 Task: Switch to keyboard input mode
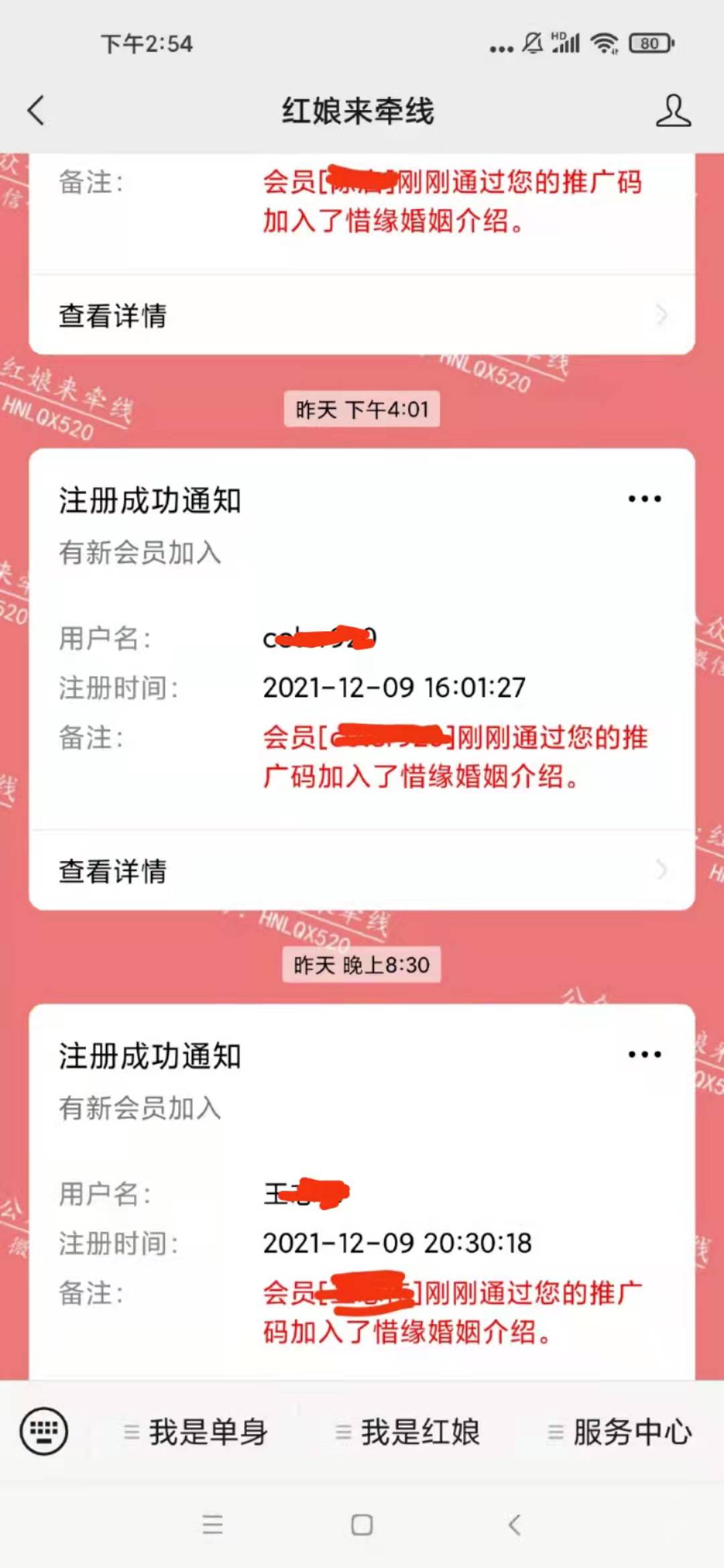(x=44, y=1432)
